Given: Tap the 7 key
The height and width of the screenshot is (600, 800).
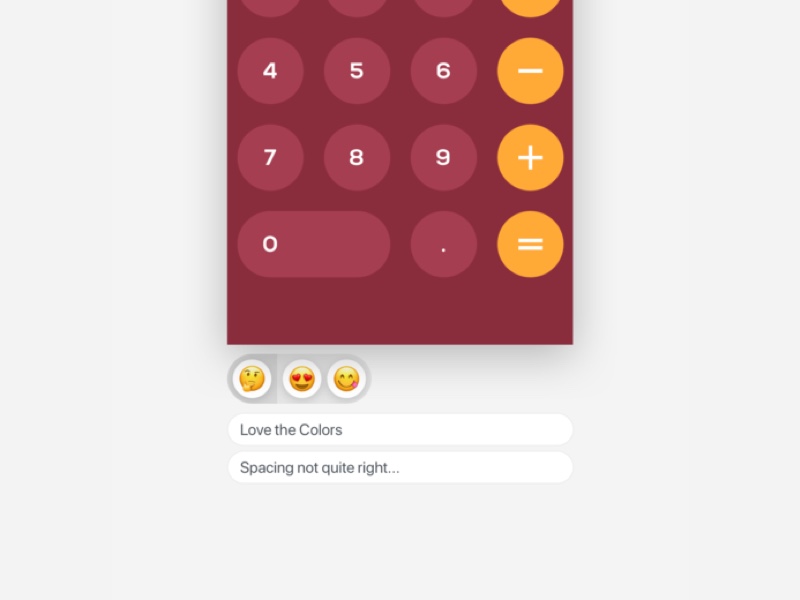Looking at the screenshot, I should coord(270,158).
